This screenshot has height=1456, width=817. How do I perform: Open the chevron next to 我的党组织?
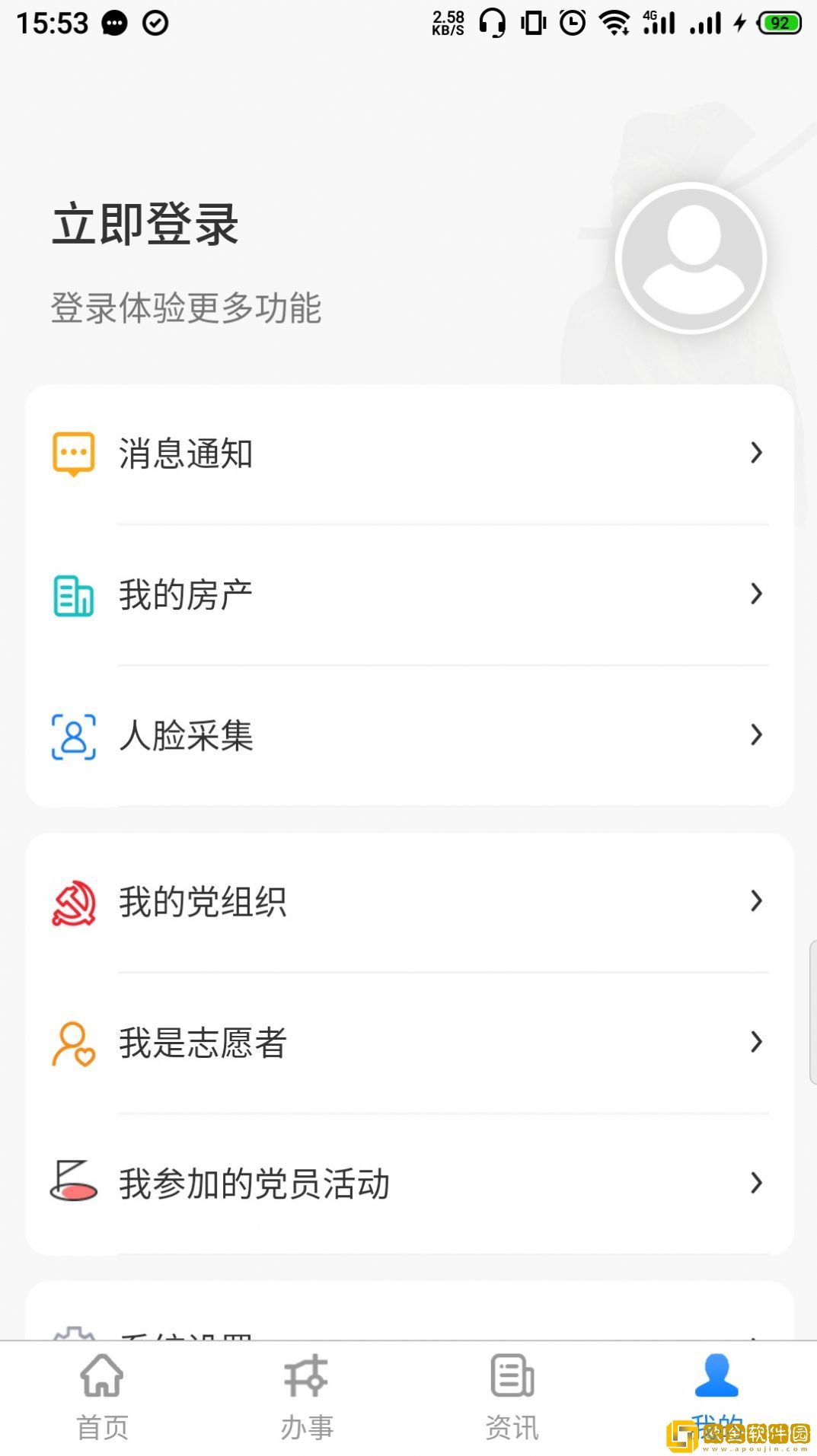(755, 901)
